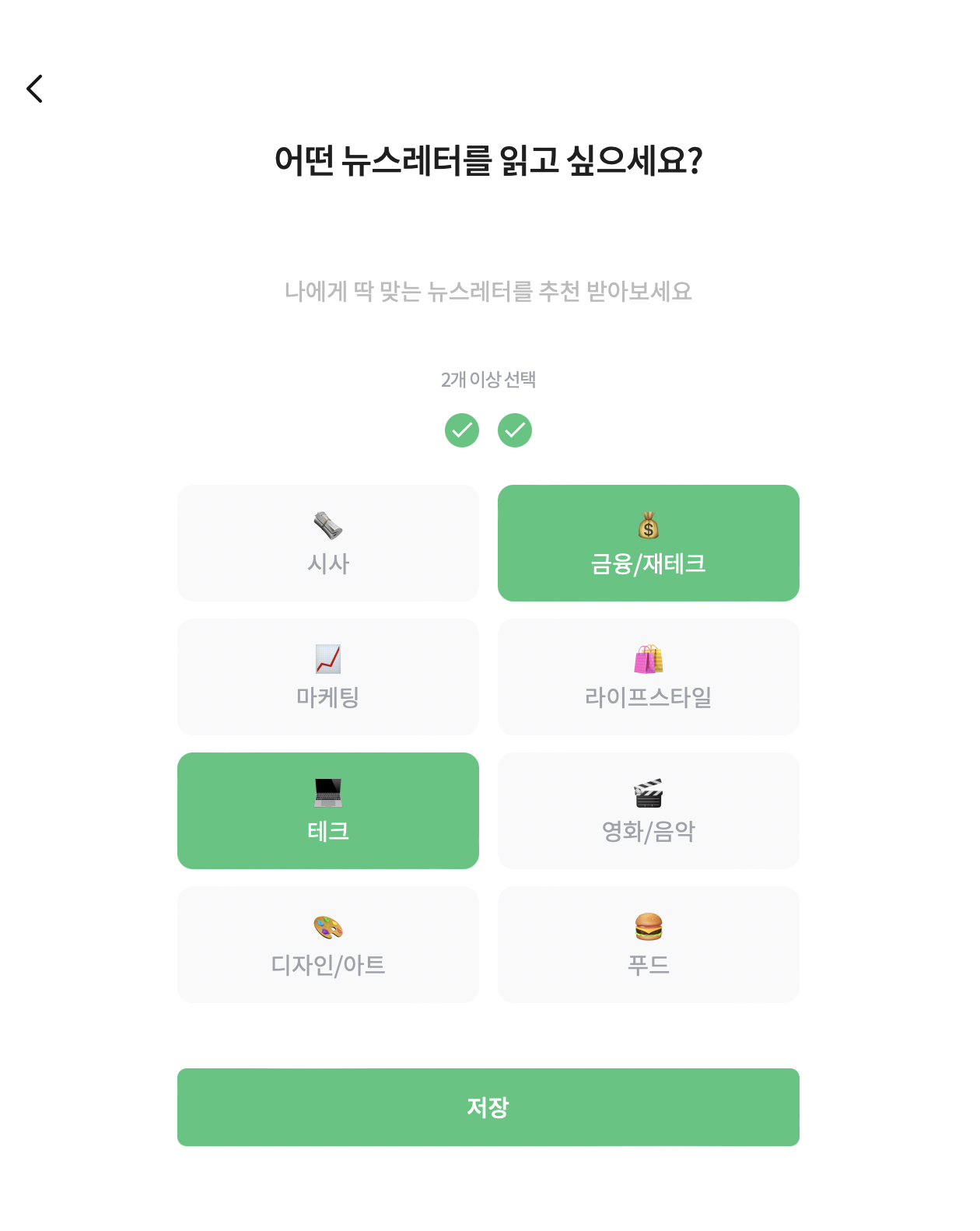This screenshot has height=1231, width=980.
Task: Save selections with the 저장 button
Action: click(x=488, y=1107)
